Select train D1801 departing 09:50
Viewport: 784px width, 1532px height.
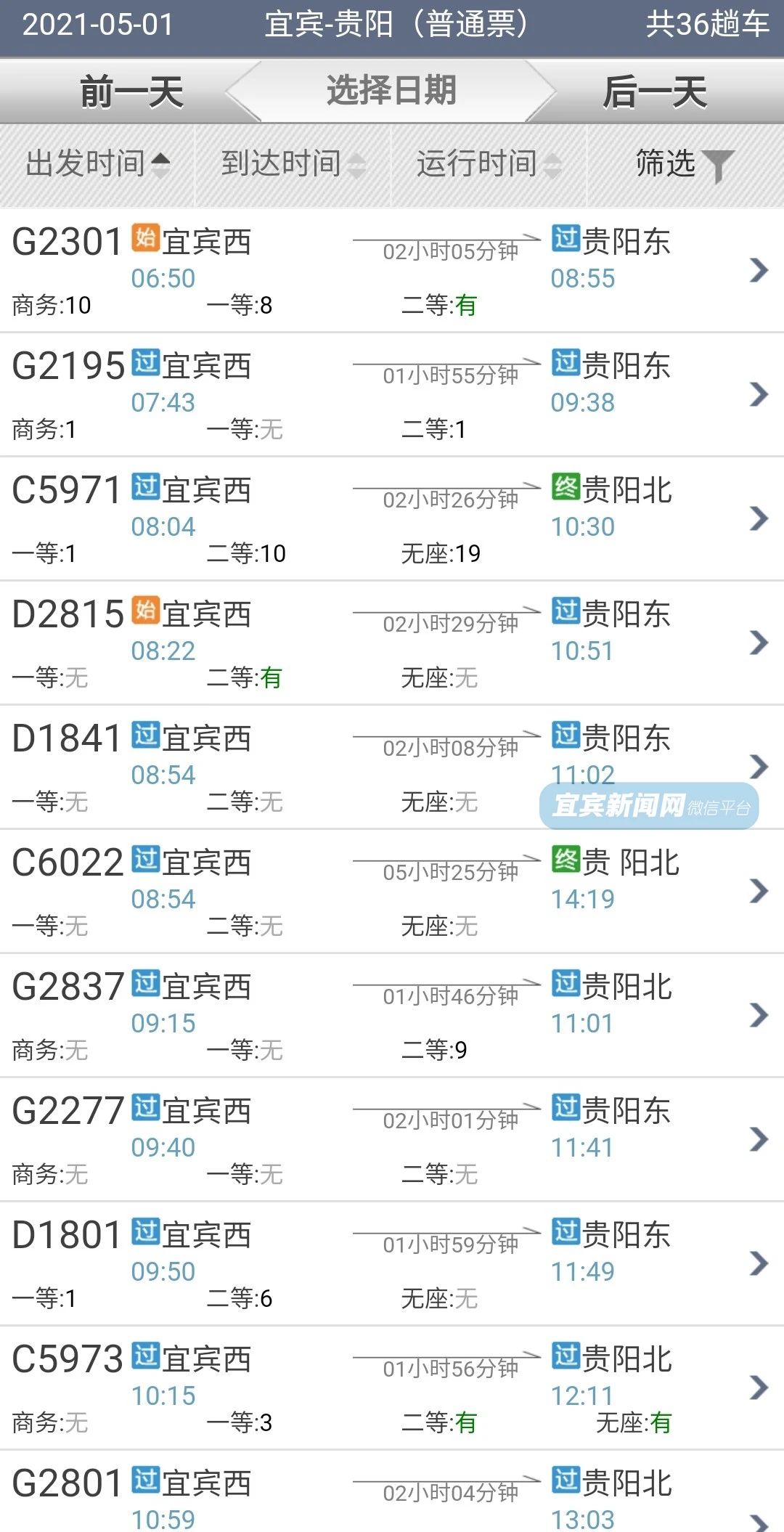pyautogui.click(x=392, y=1263)
